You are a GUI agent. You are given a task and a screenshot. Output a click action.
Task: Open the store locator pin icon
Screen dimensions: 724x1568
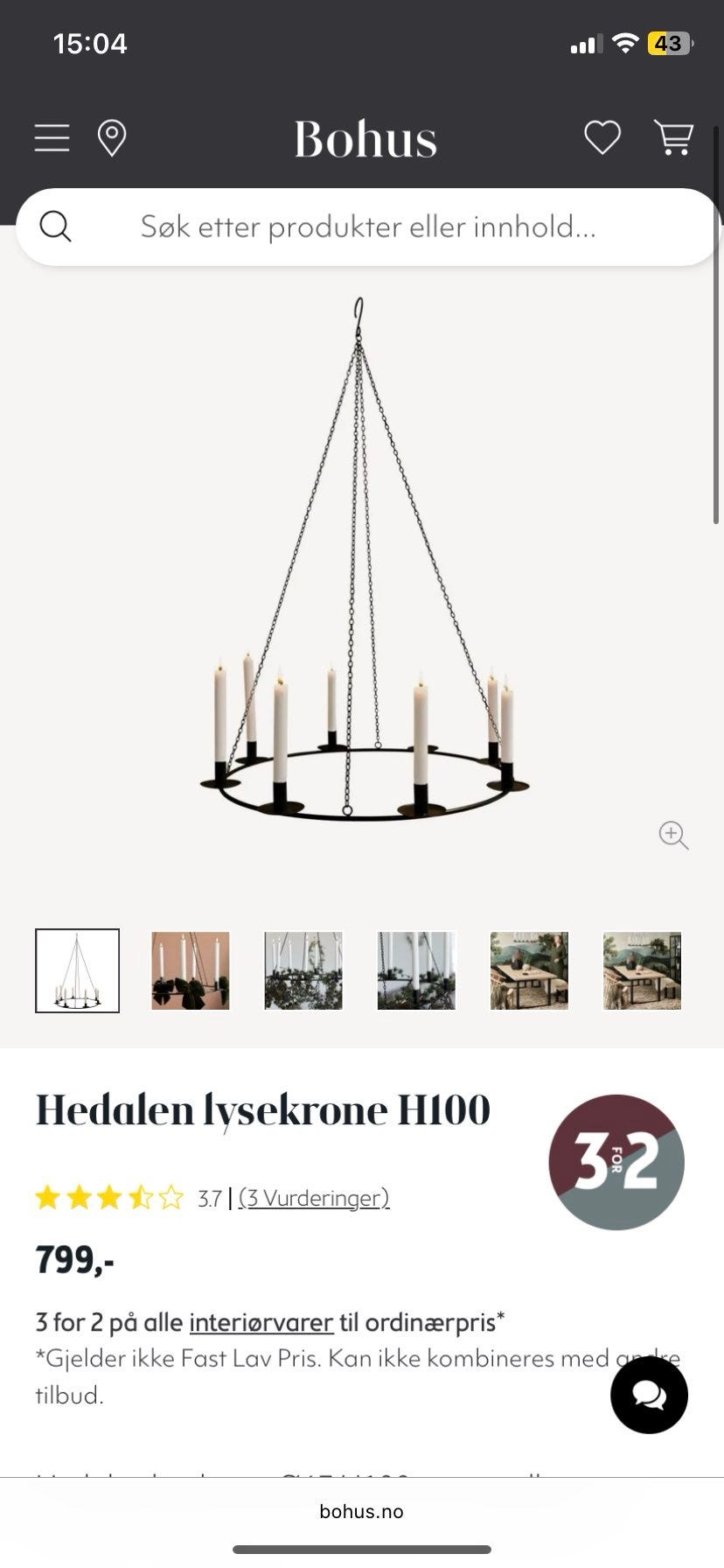tap(112, 137)
